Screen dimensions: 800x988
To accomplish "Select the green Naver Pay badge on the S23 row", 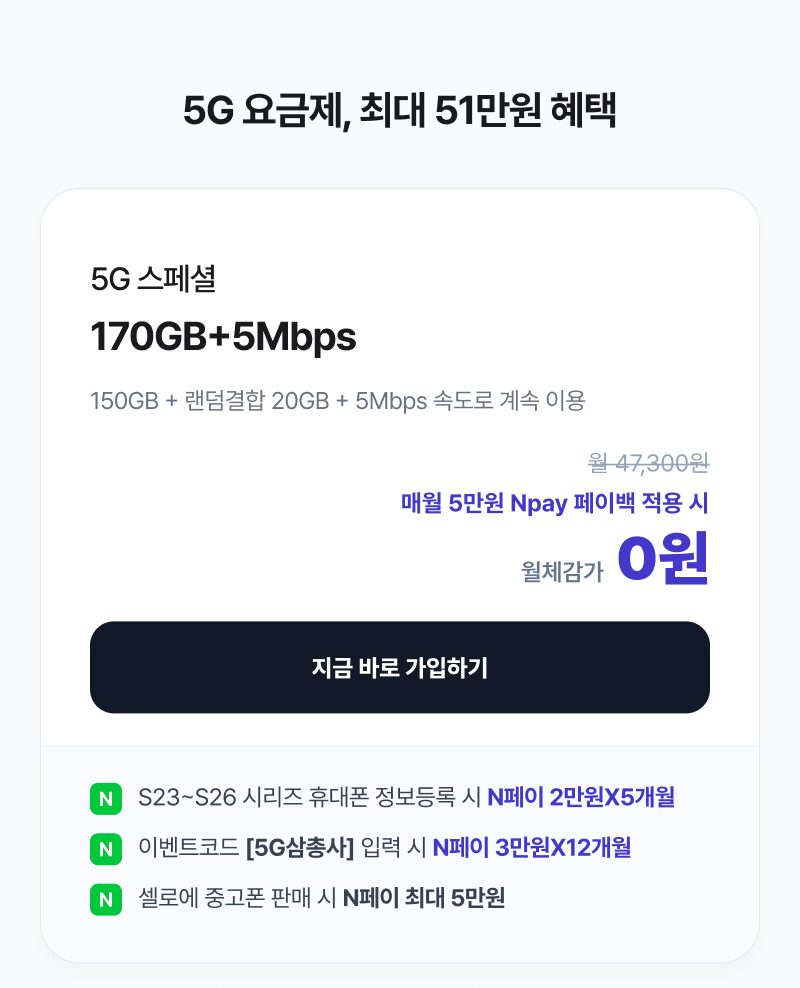I will pos(106,798).
